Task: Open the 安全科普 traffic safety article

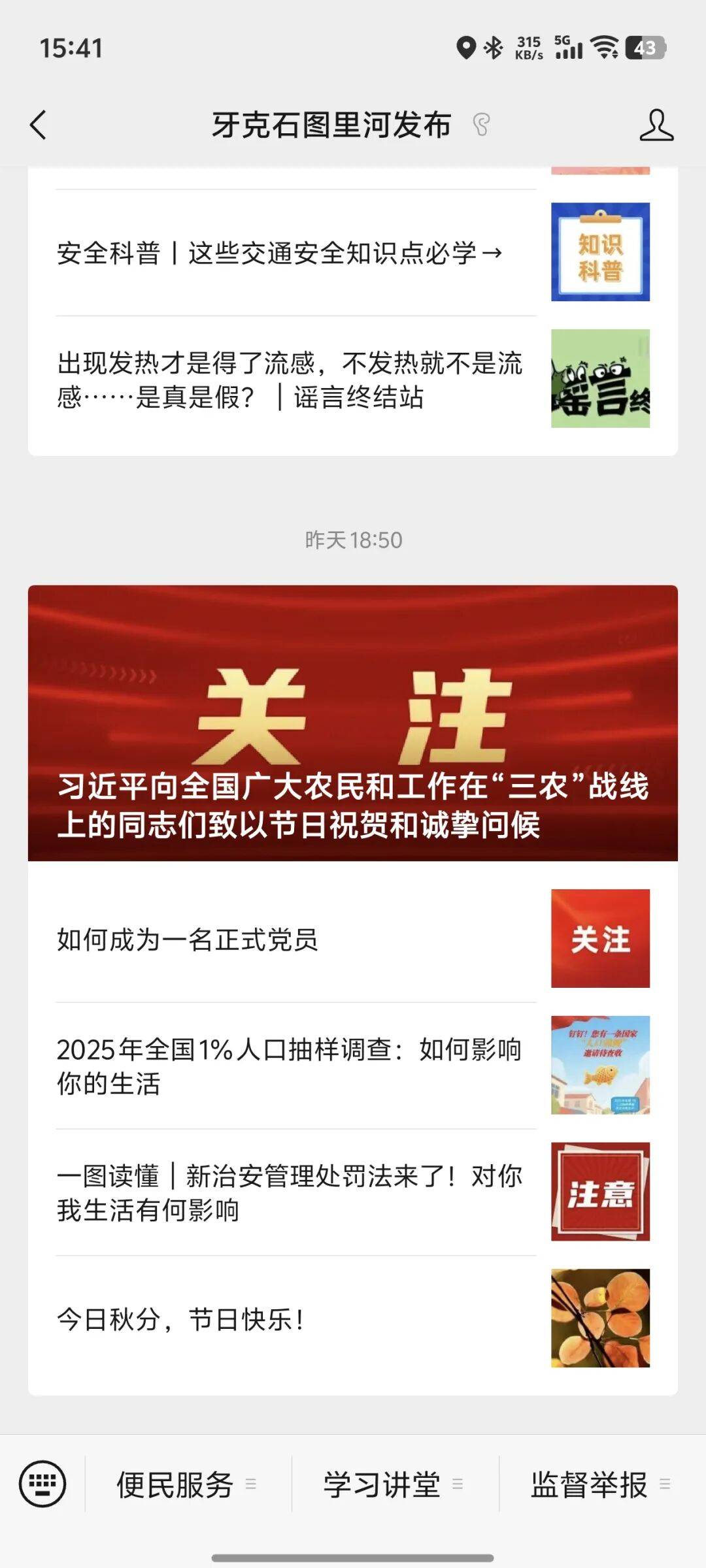Action: tap(281, 253)
